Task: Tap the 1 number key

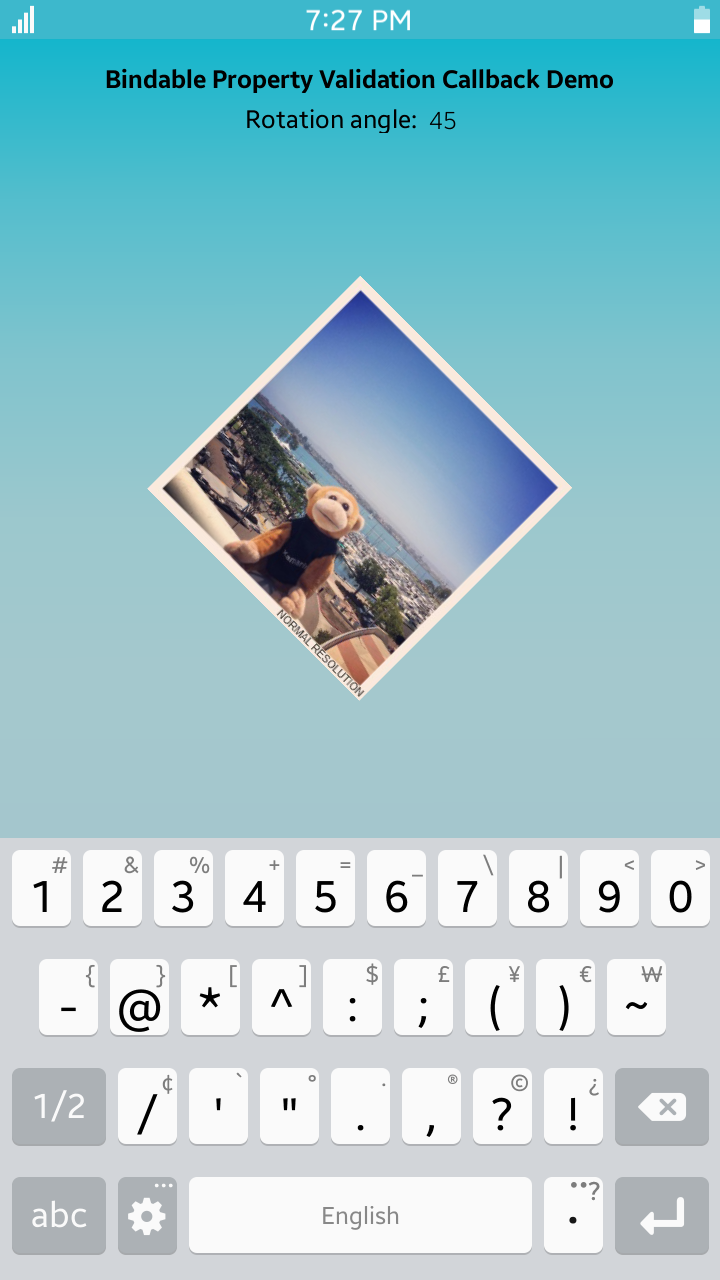Action: (x=41, y=888)
